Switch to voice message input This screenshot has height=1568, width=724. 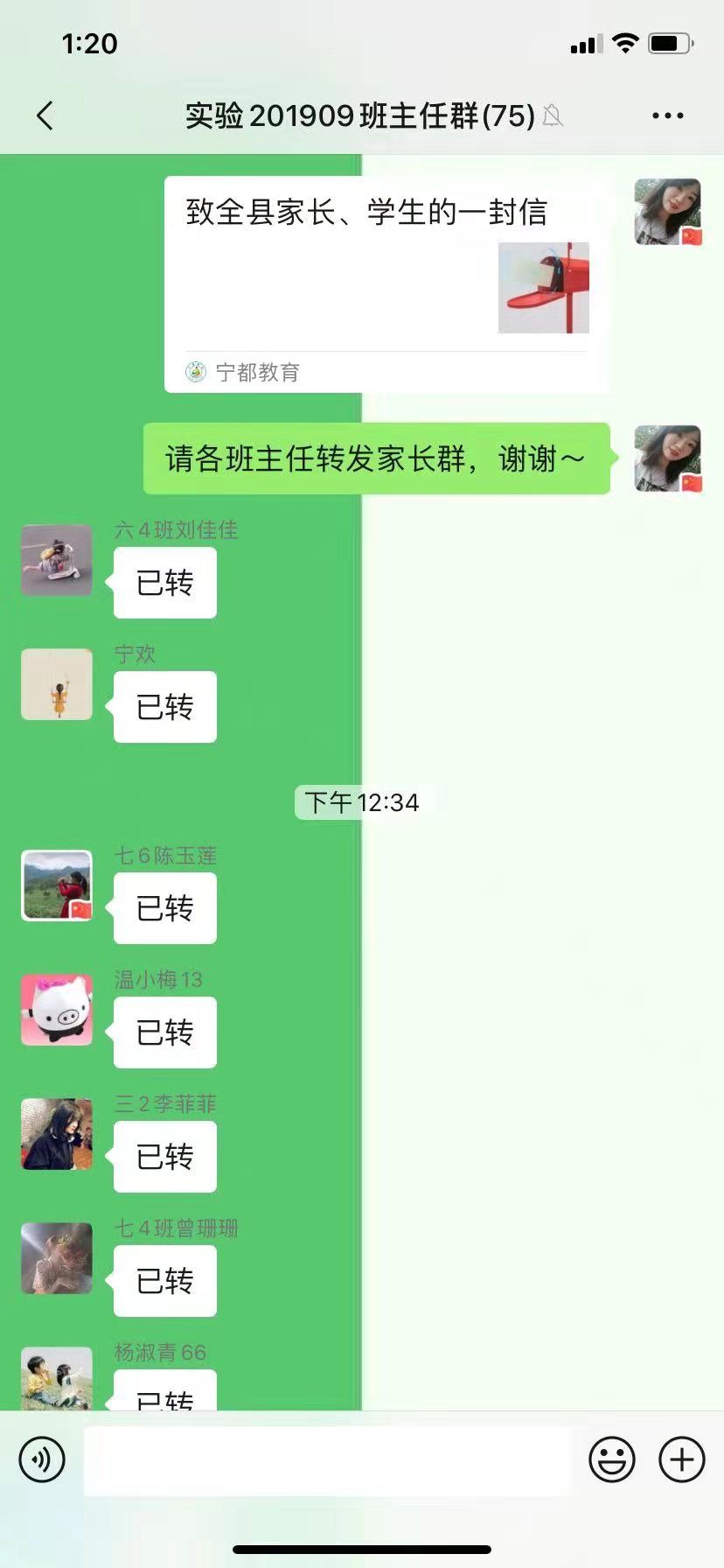[x=42, y=1459]
